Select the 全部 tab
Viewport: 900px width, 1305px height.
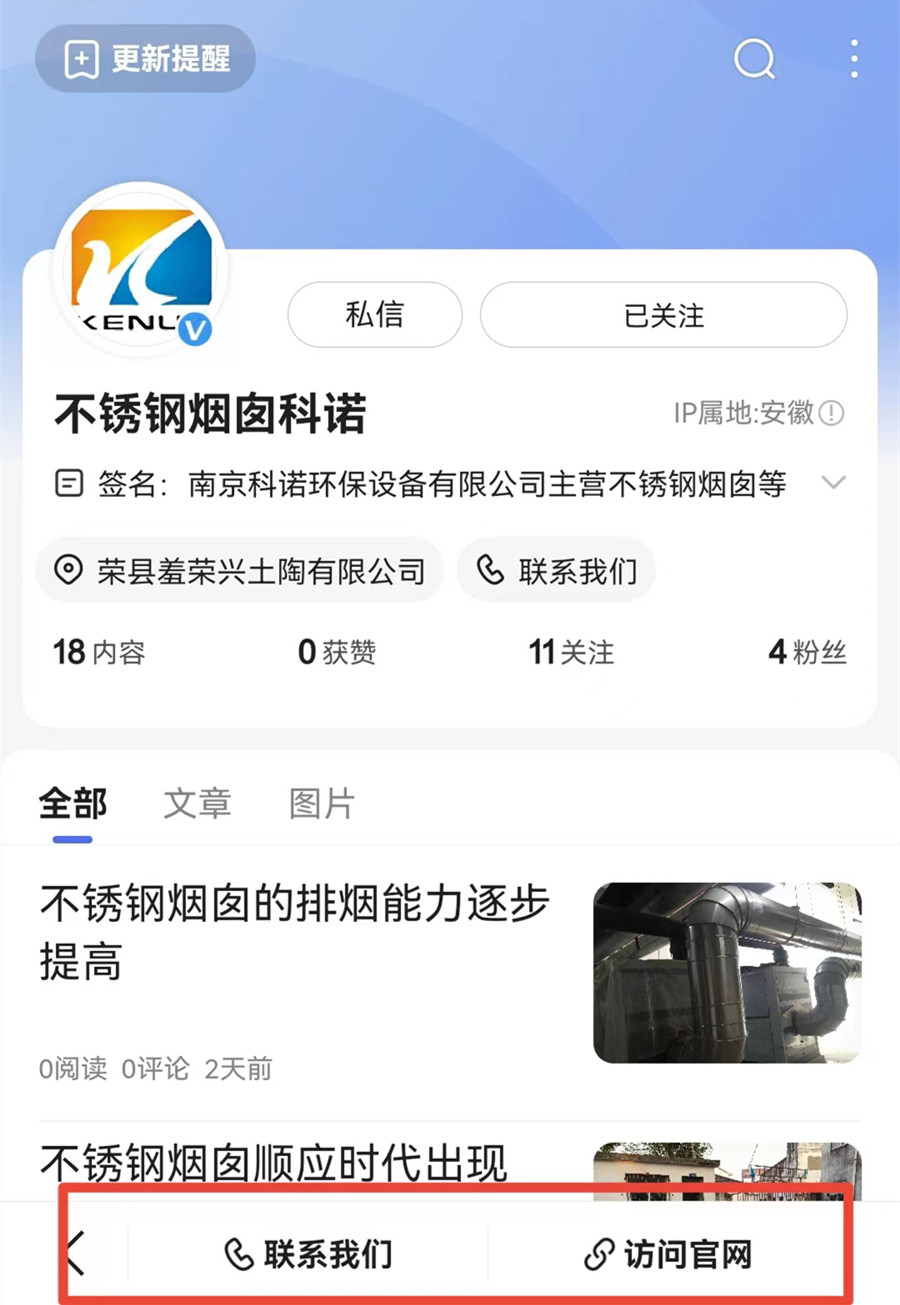pyautogui.click(x=72, y=804)
